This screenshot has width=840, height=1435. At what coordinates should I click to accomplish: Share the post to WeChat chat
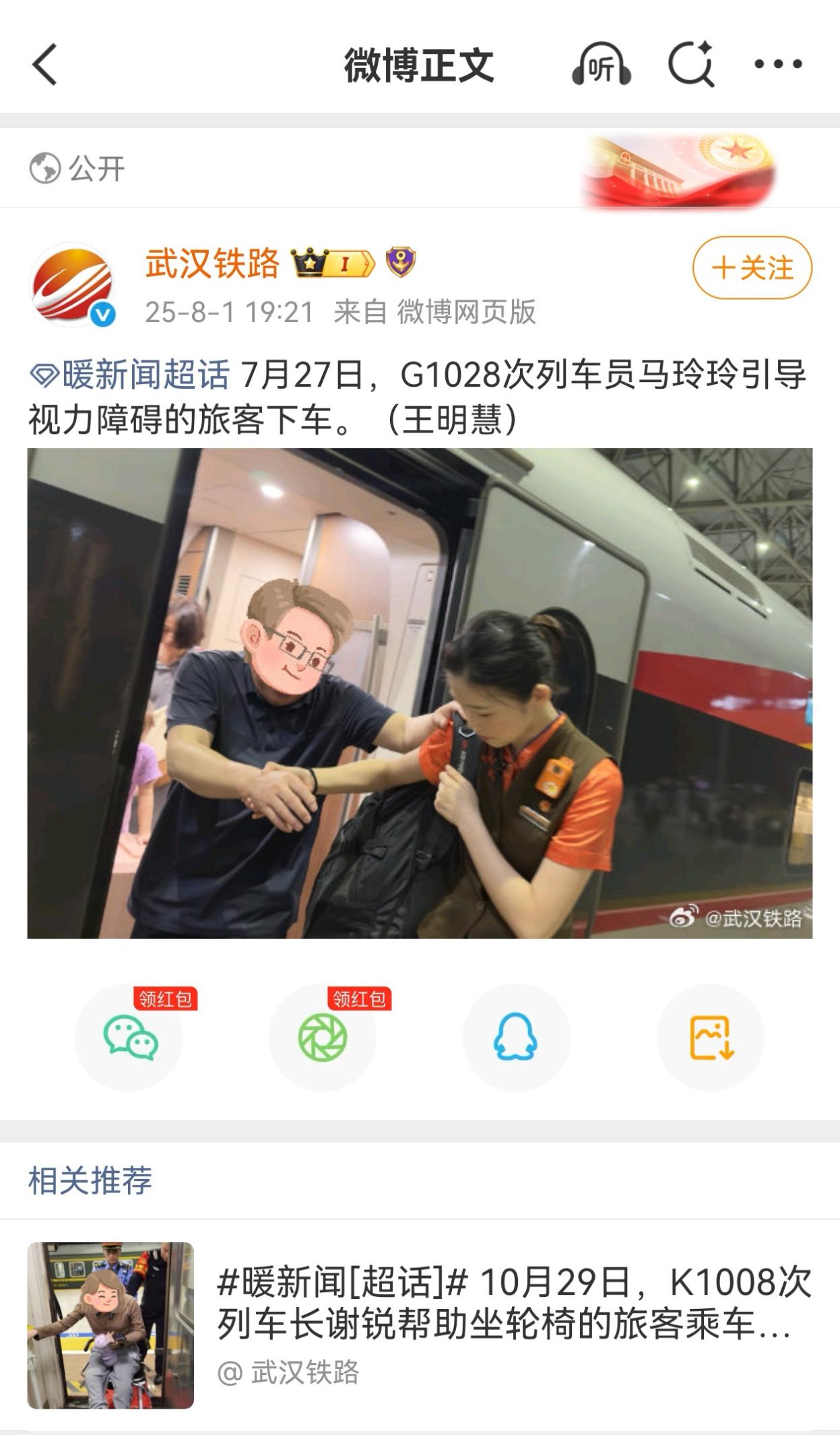129,1038
